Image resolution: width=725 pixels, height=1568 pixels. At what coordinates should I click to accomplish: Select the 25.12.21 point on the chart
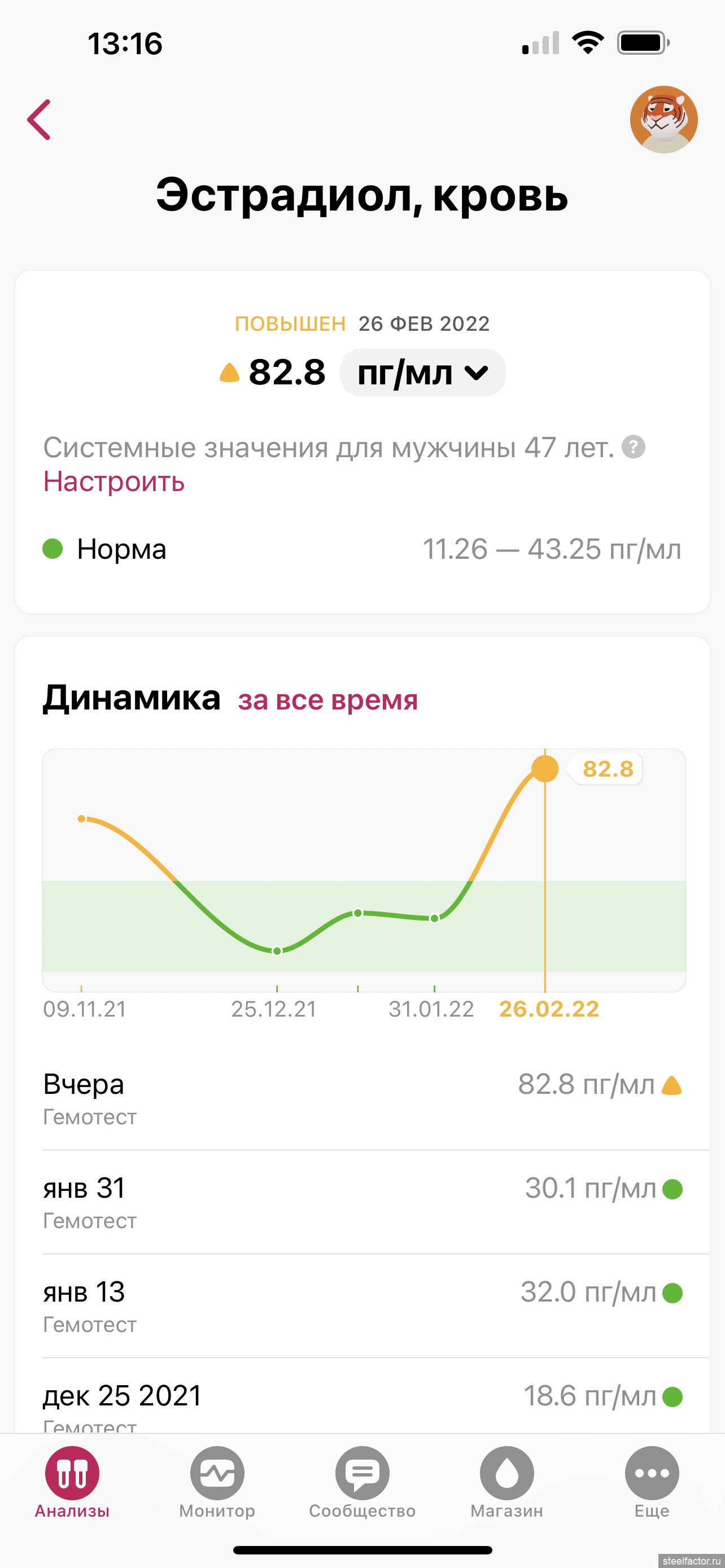(277, 951)
